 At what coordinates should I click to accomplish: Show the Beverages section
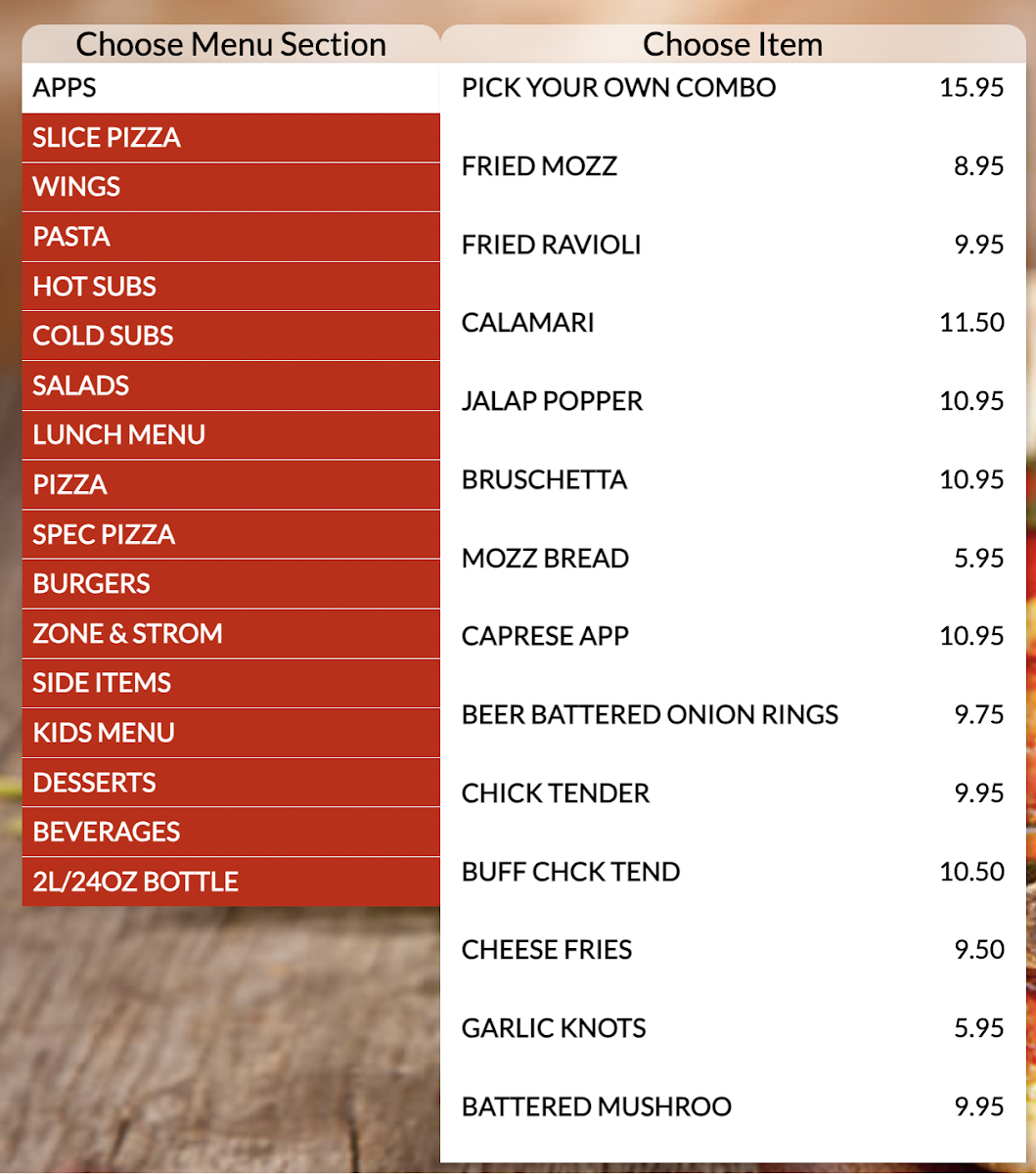pos(231,832)
